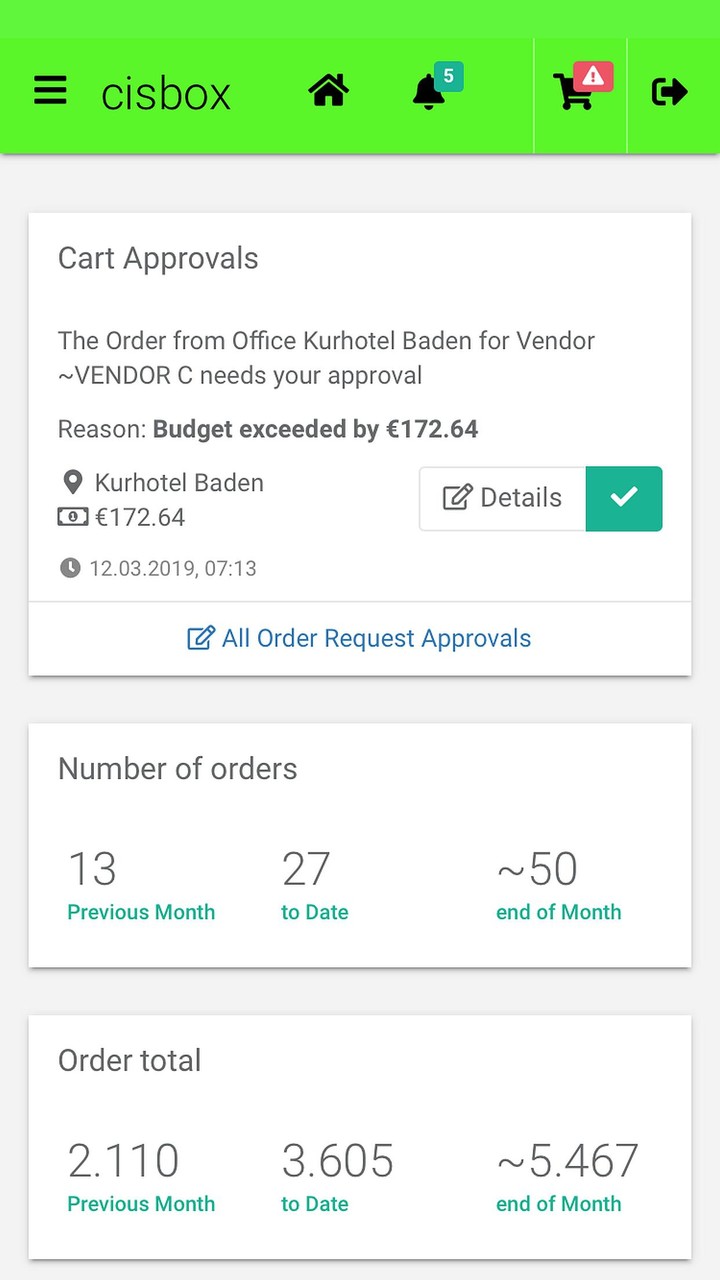The height and width of the screenshot is (1280, 720).
Task: Open the navigation hamburger menu
Action: [50, 90]
